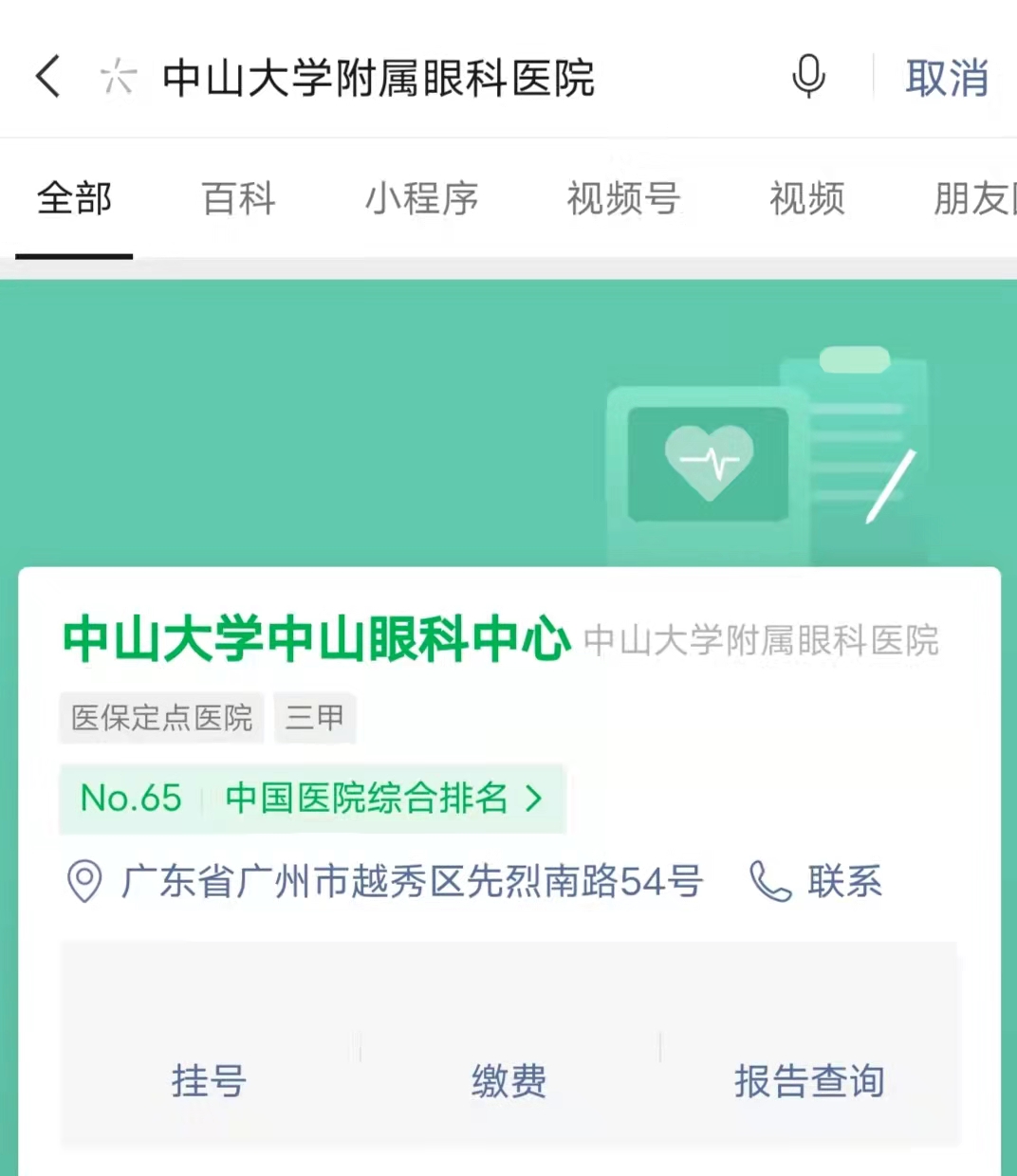1017x1176 pixels.
Task: Open 中国医院综合排名 No.65 ranking
Action: click(313, 798)
